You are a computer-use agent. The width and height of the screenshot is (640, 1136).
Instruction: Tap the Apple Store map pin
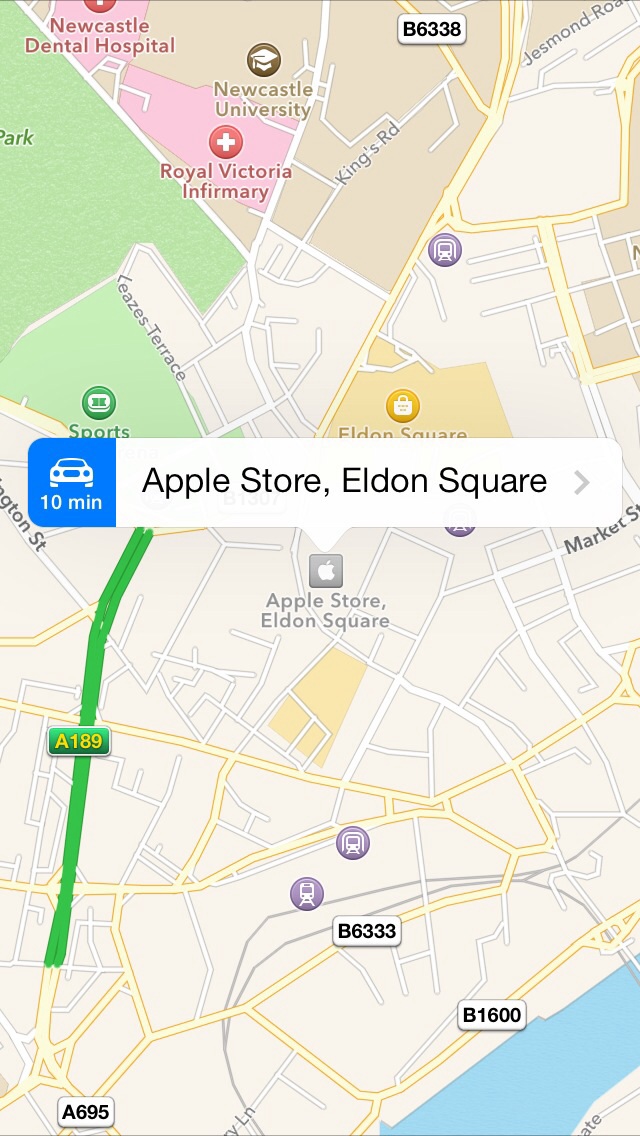(x=325, y=571)
